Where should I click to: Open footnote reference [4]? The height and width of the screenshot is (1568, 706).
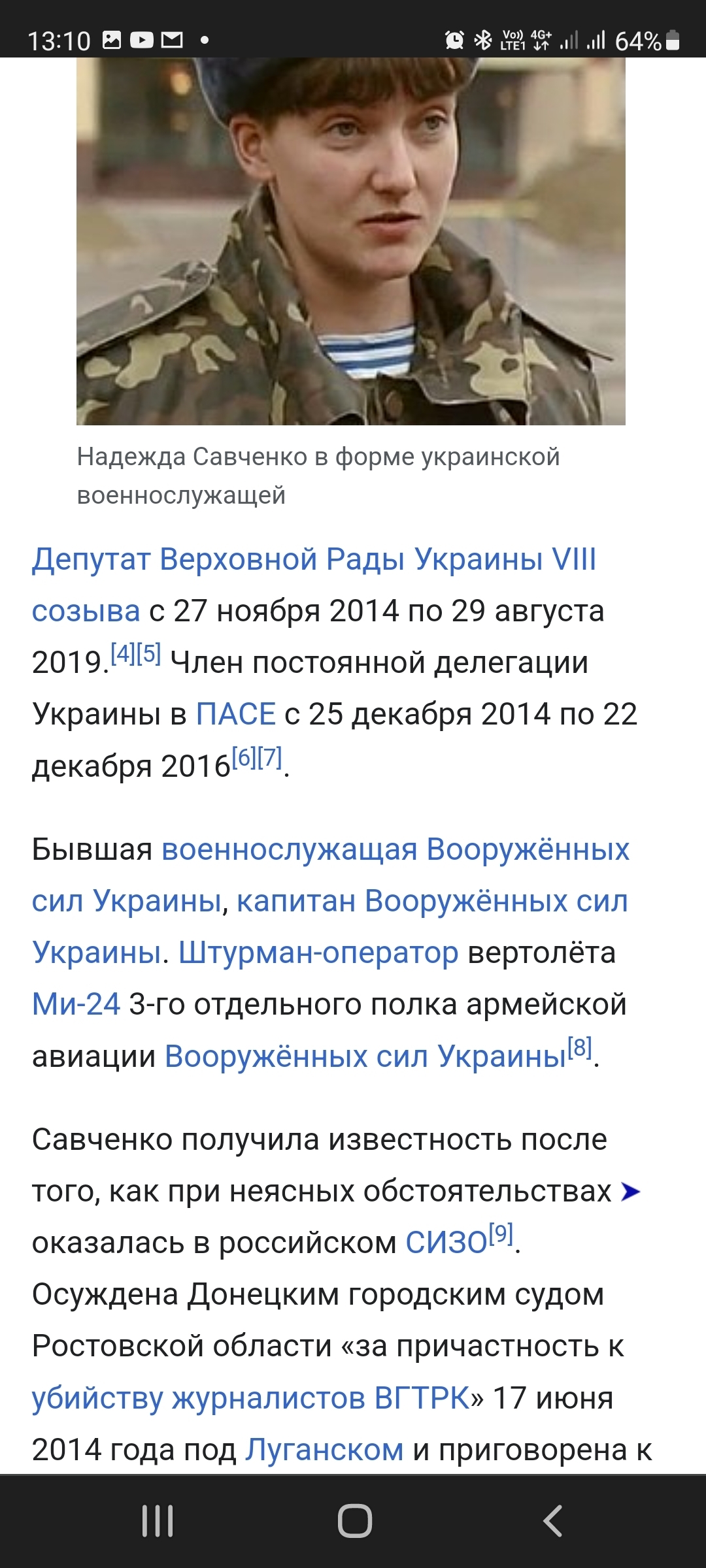point(122,654)
